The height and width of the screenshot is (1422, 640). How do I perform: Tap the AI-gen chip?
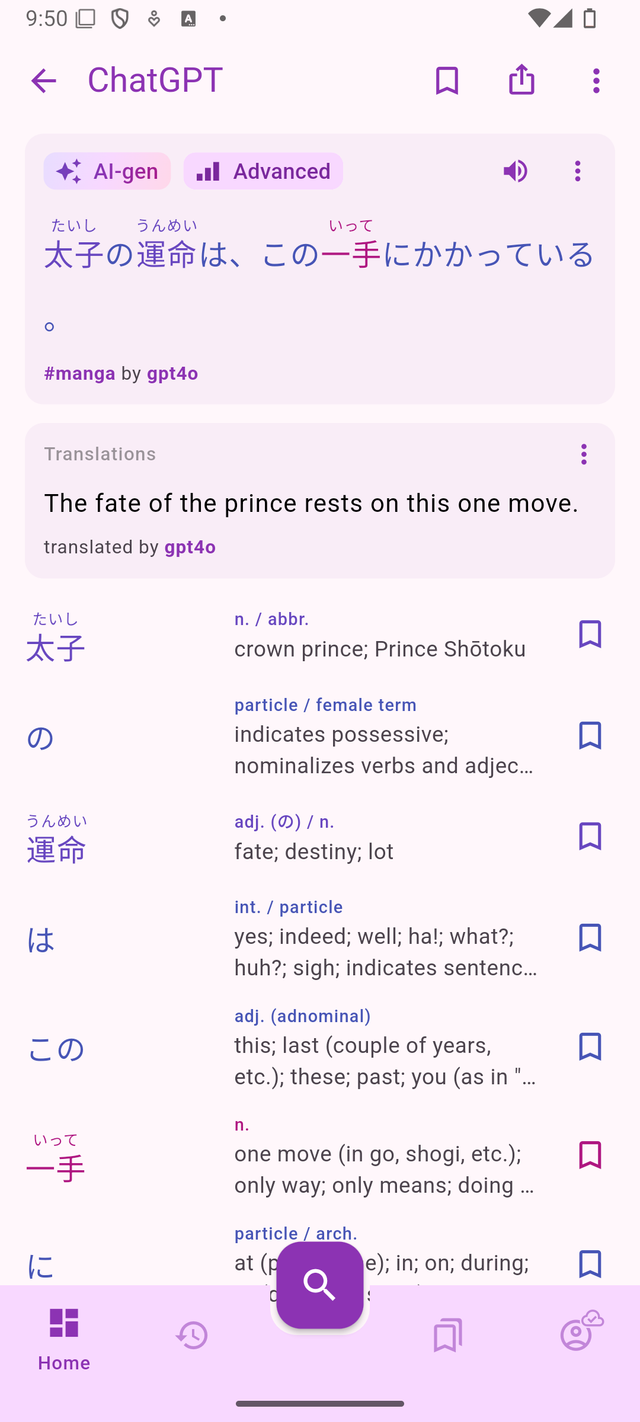(107, 171)
